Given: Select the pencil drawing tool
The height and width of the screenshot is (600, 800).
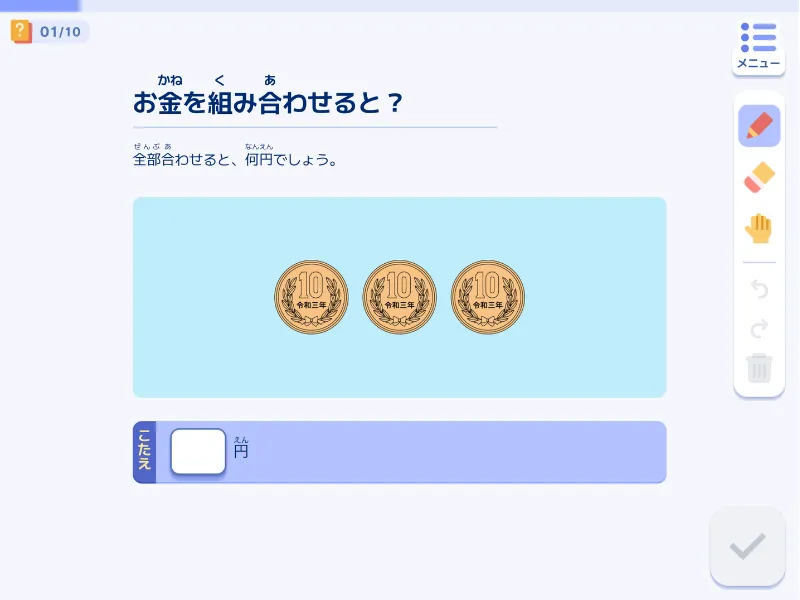Looking at the screenshot, I should [x=759, y=126].
